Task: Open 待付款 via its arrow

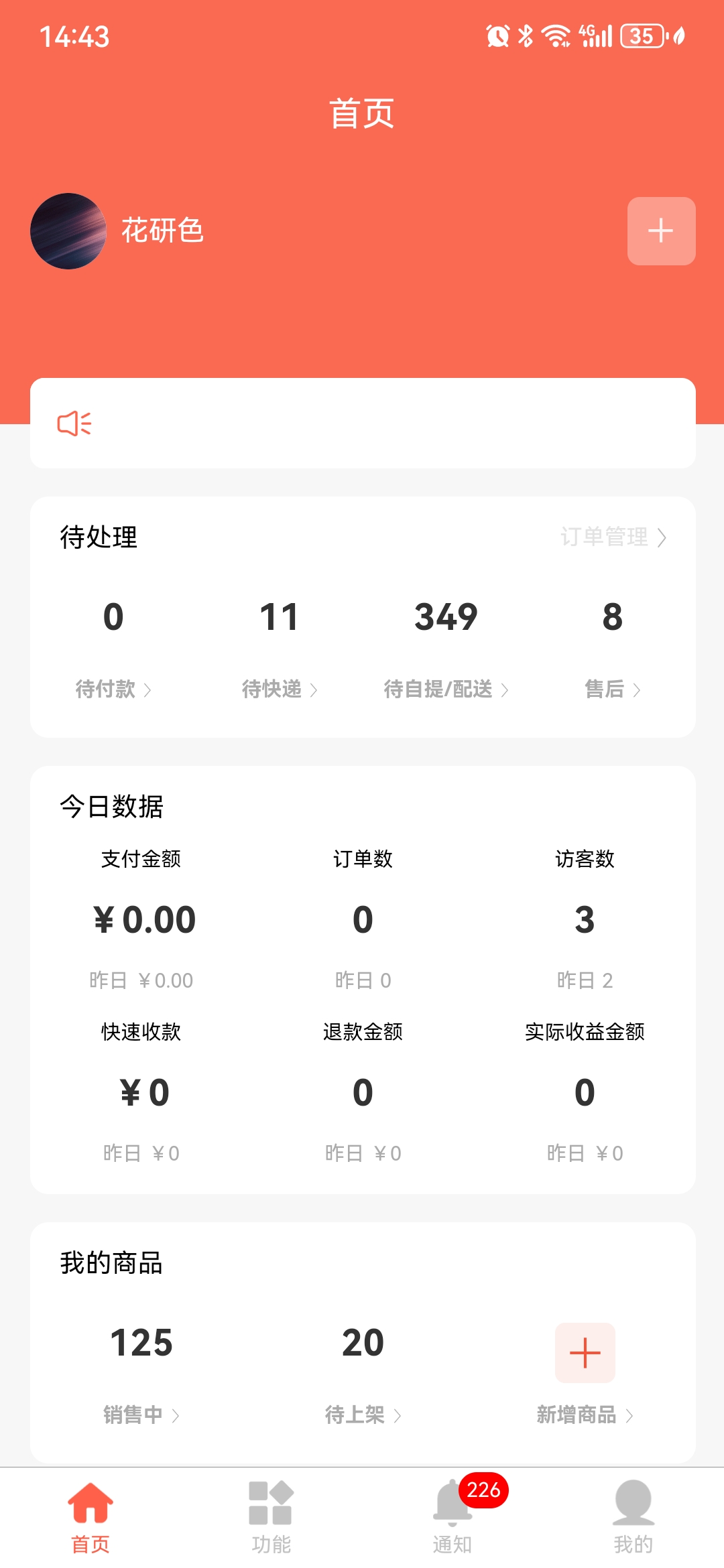Action: point(113,689)
